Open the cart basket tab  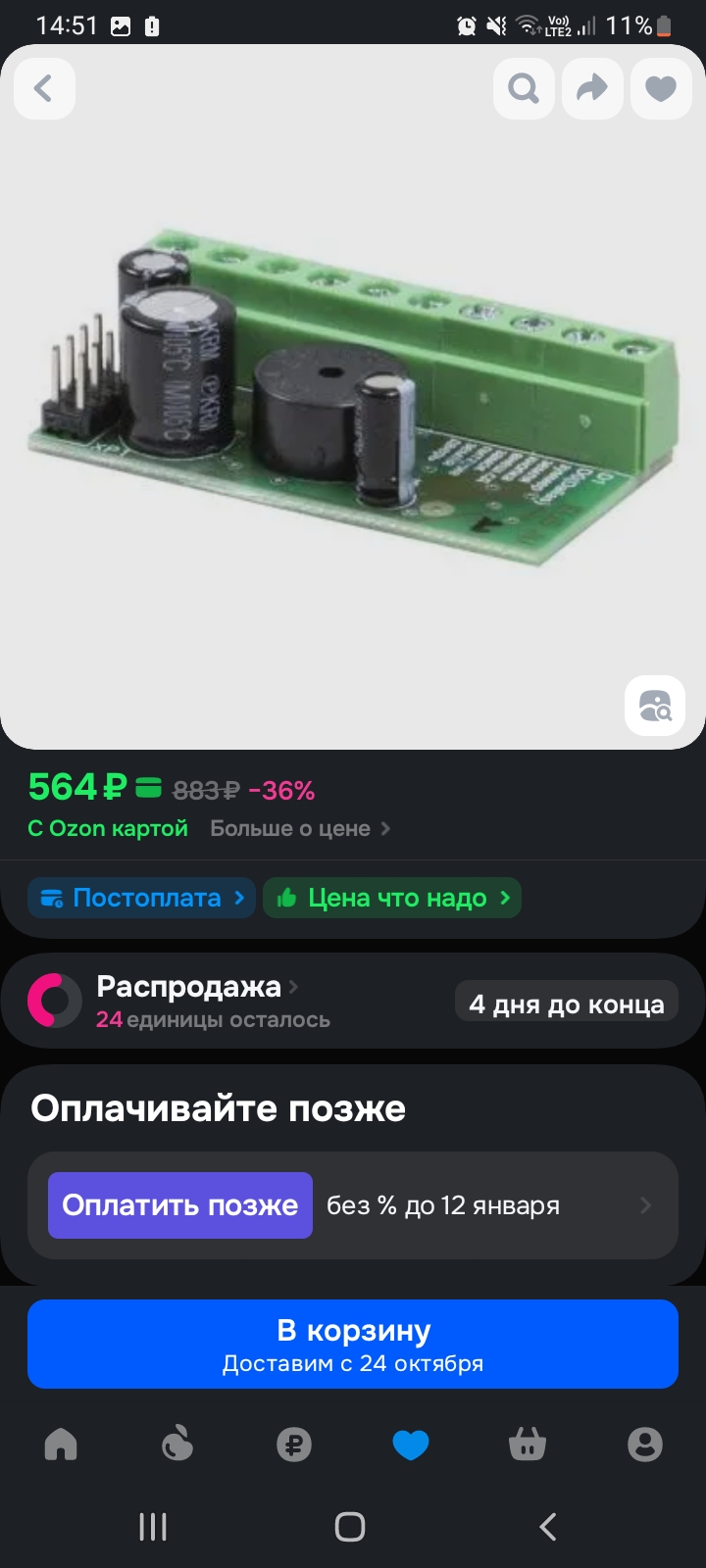pyautogui.click(x=528, y=1445)
